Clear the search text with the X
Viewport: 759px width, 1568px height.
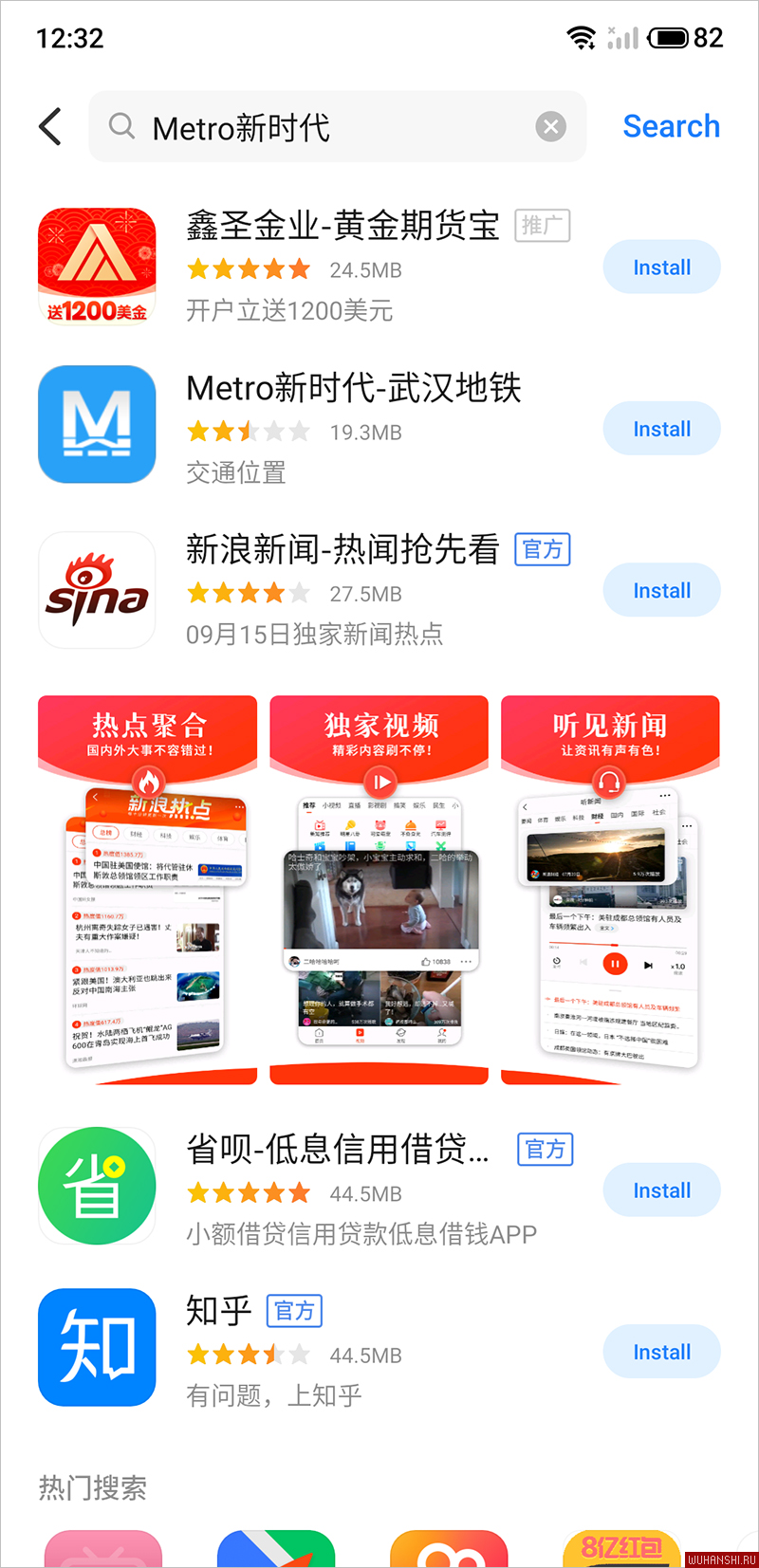(550, 126)
